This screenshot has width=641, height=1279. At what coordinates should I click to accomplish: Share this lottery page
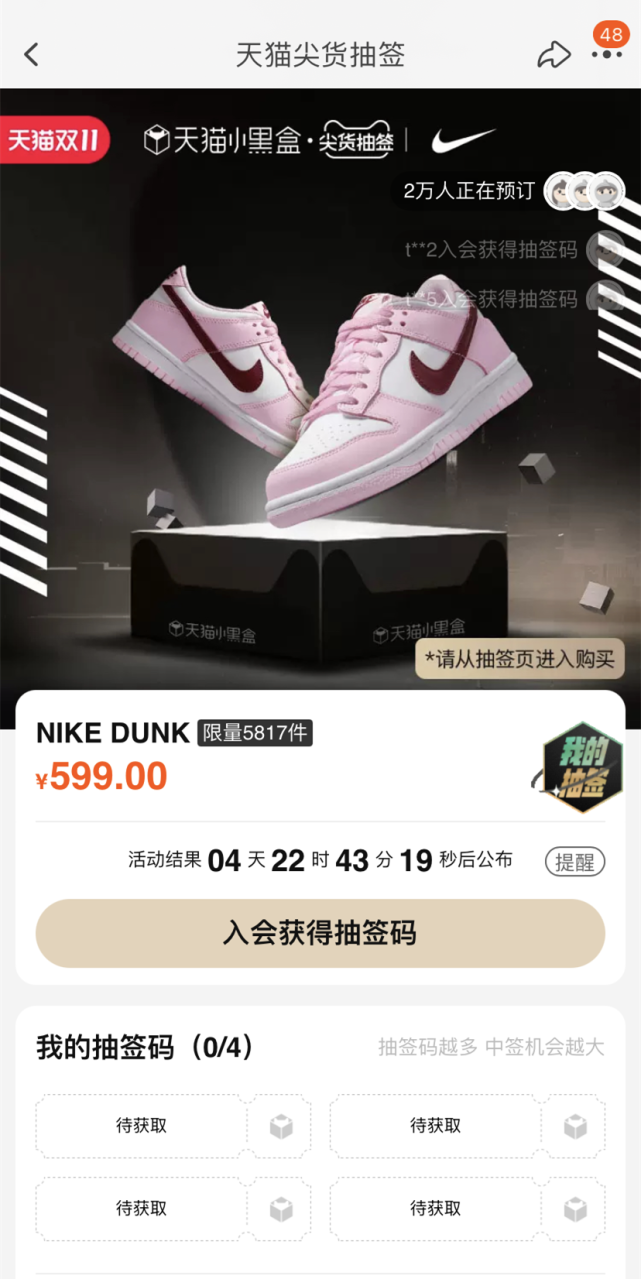click(x=554, y=54)
